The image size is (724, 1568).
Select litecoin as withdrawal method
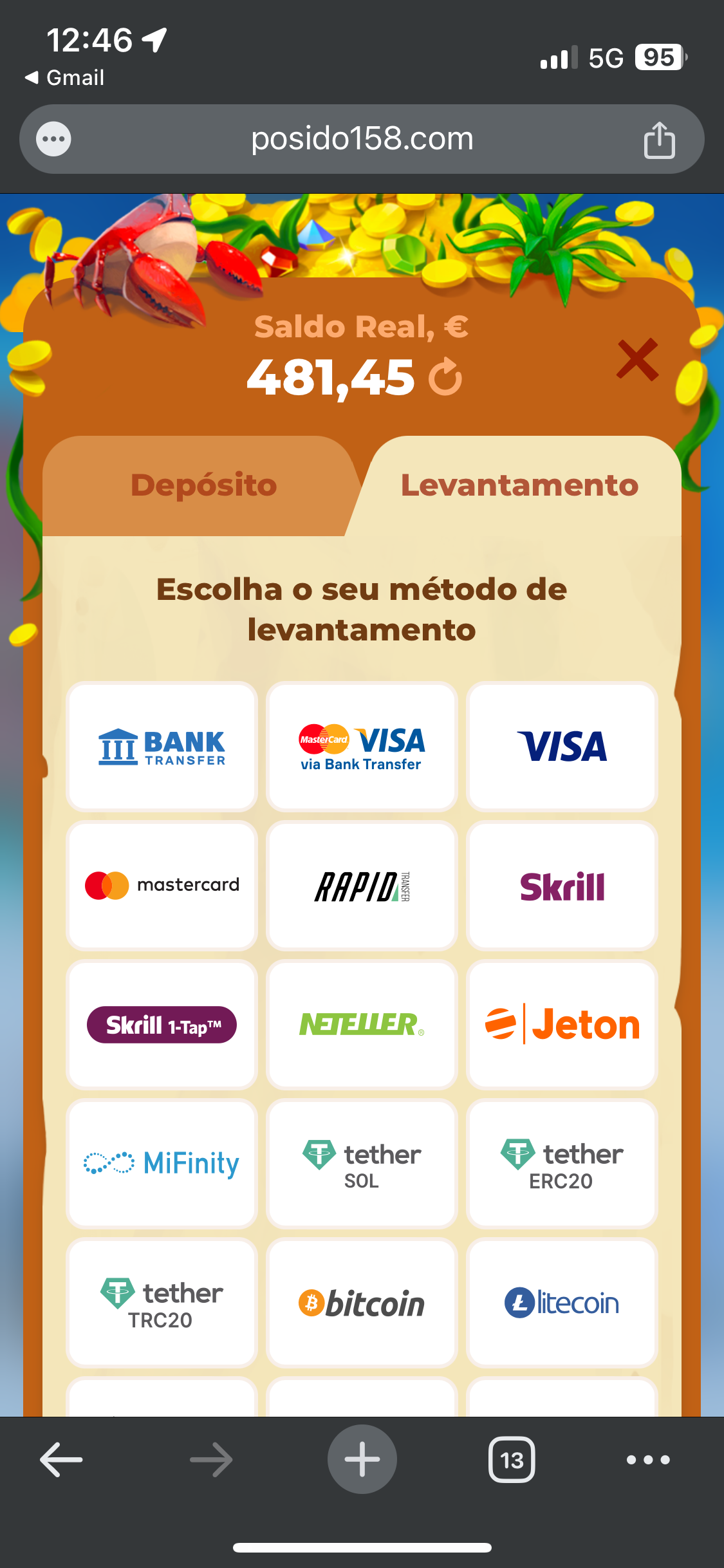pyautogui.click(x=562, y=1303)
